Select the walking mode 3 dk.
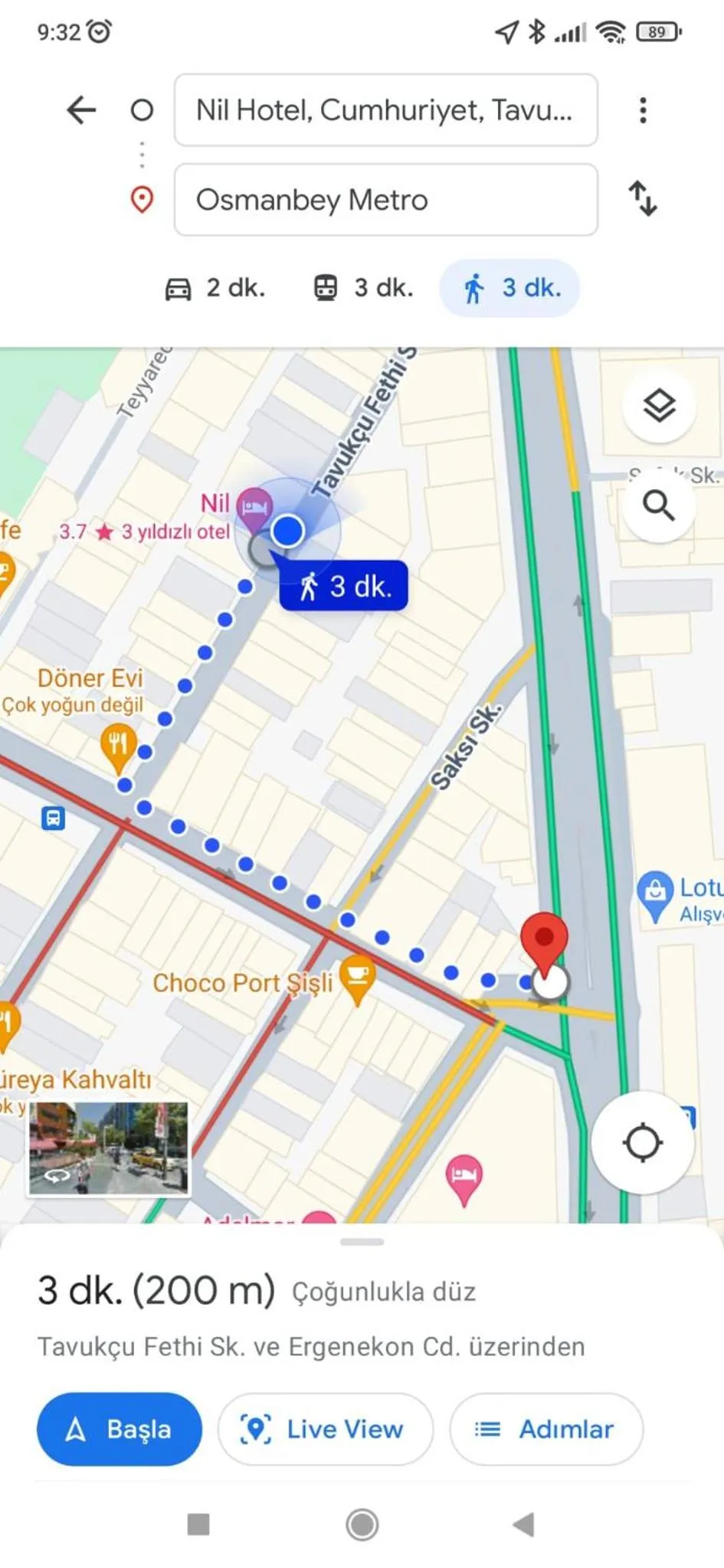This screenshot has width=724, height=1568. click(x=509, y=289)
